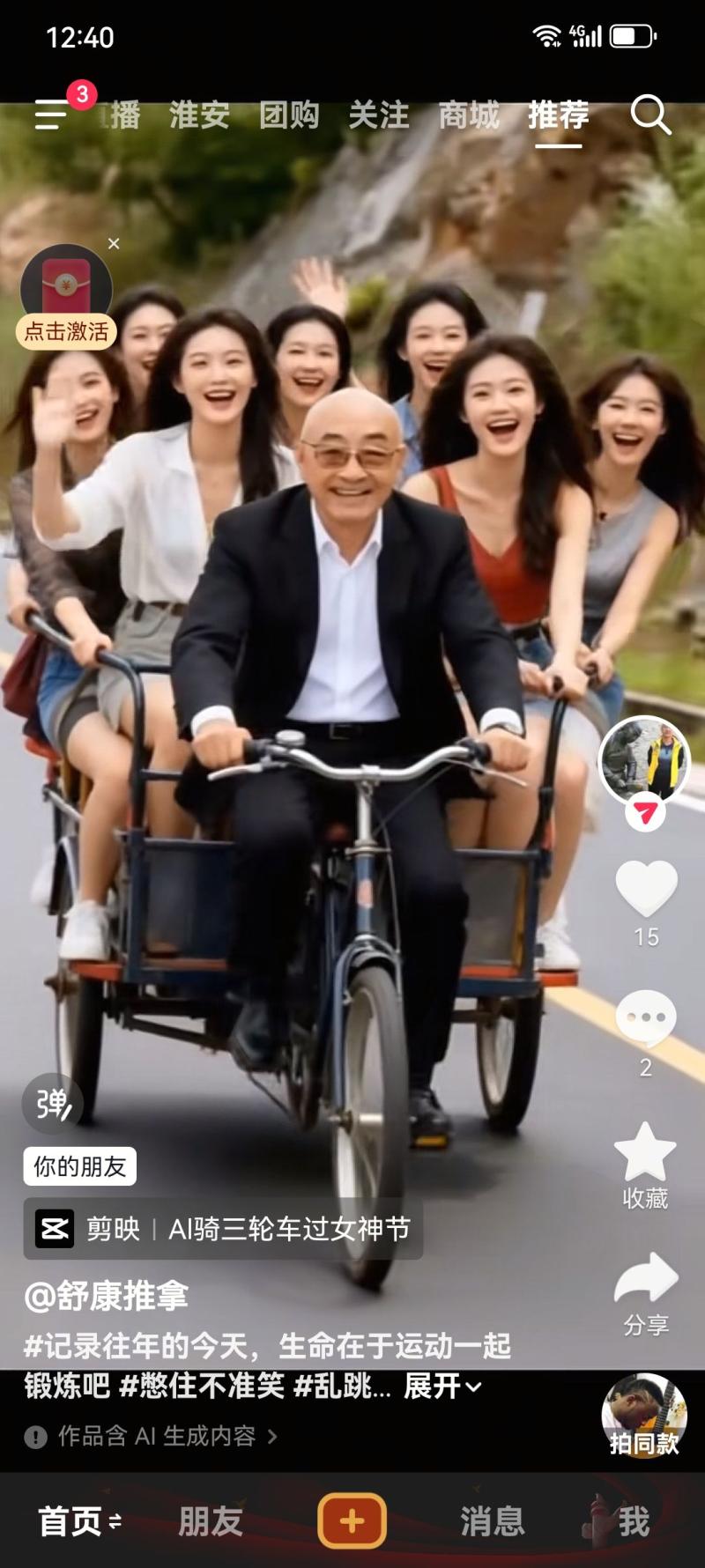
Task: Open the creator's profile avatar
Action: (643, 759)
